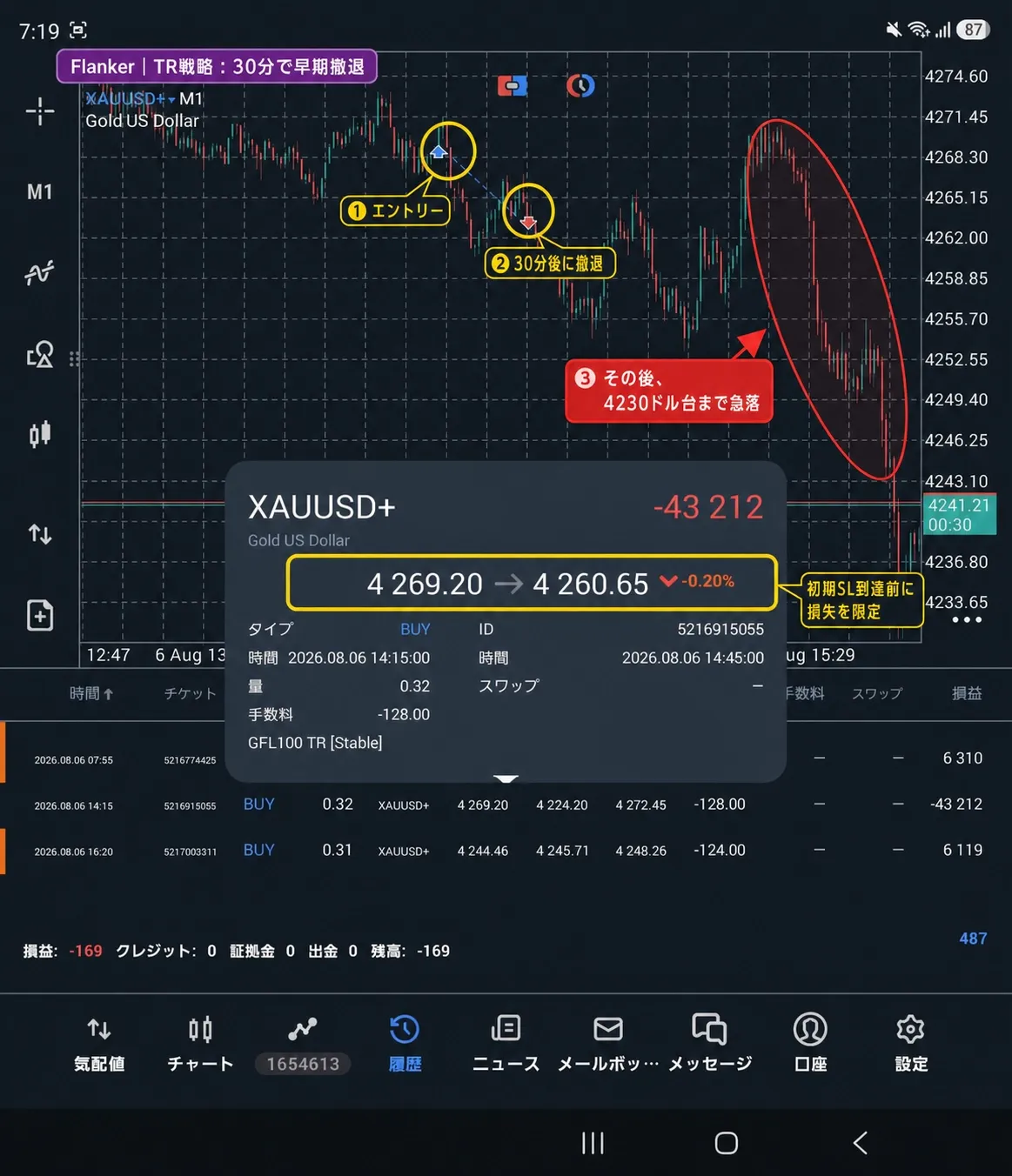1012x1176 pixels.
Task: Open the trade tab labeled 1654613
Action: point(303,1044)
